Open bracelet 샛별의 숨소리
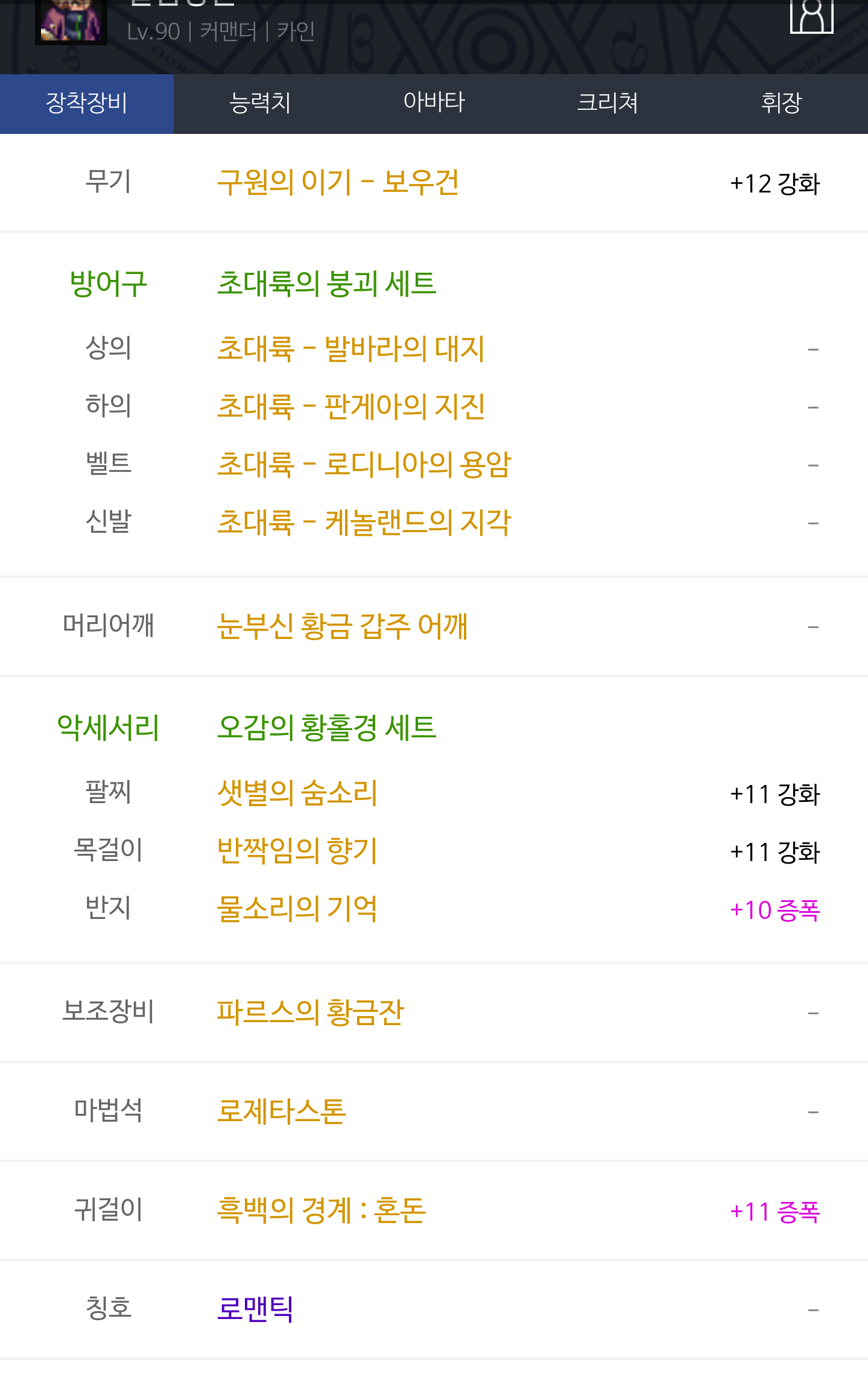868x1389 pixels. (297, 793)
